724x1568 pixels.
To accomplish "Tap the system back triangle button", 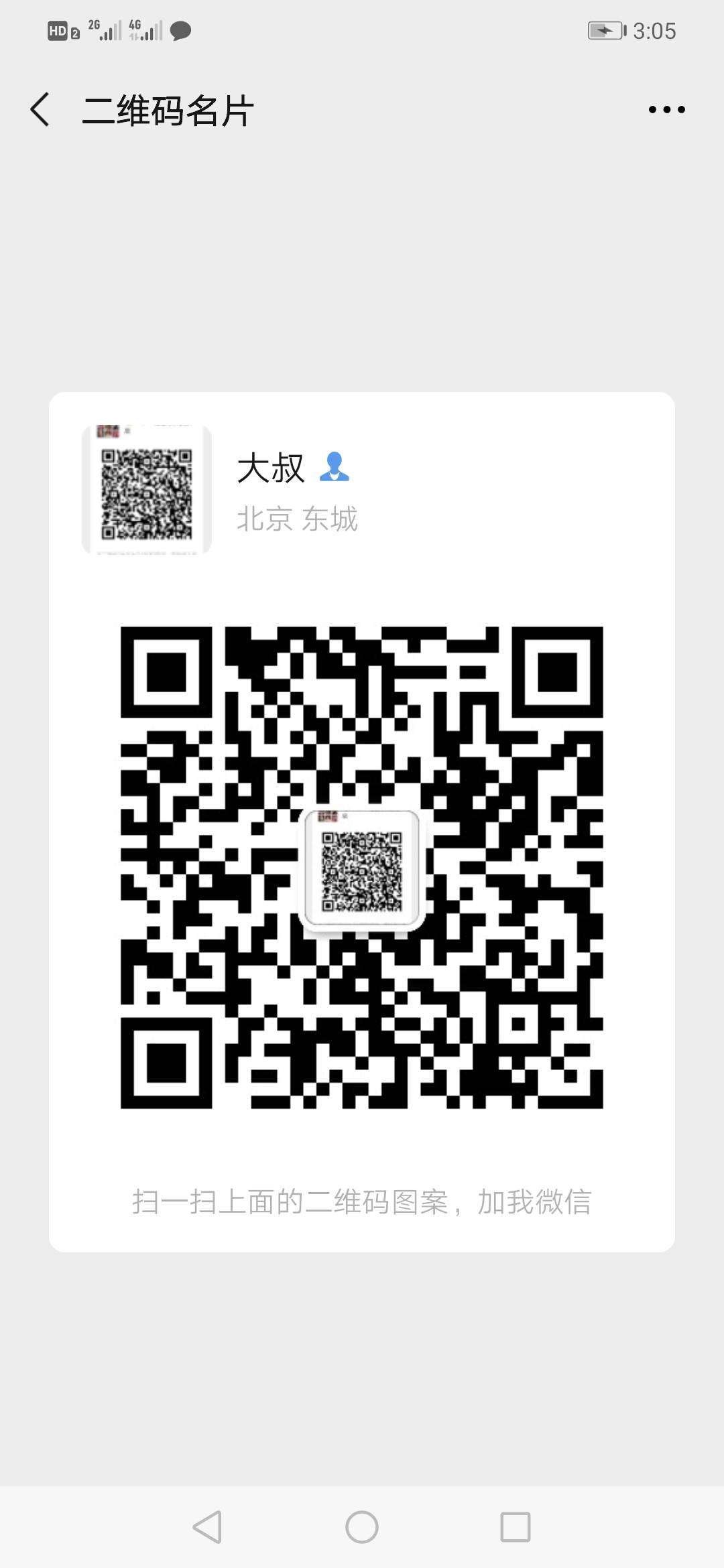I will pos(208,1527).
